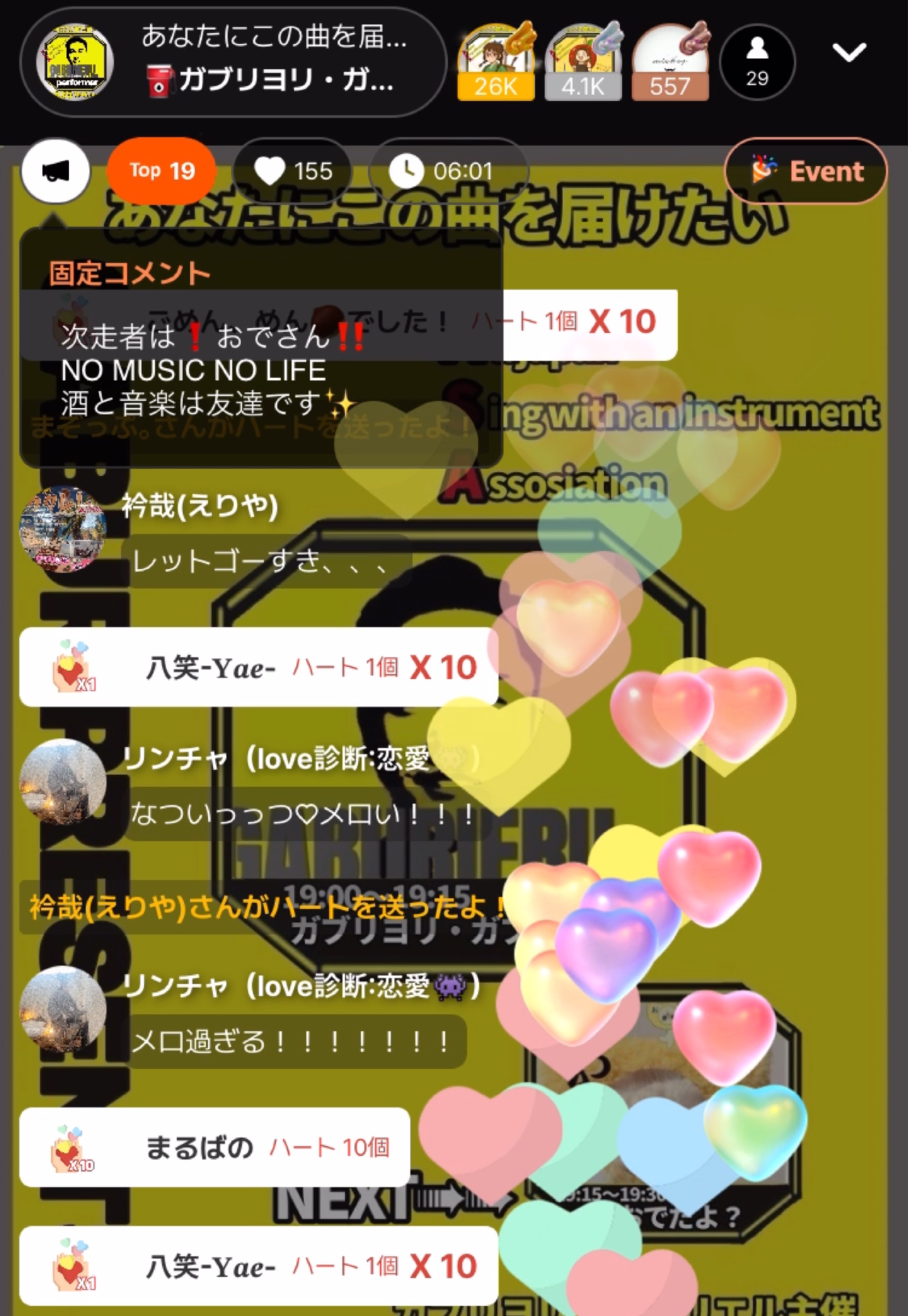The height and width of the screenshot is (1316, 908).
Task: Open the Event button
Action: pos(806,171)
